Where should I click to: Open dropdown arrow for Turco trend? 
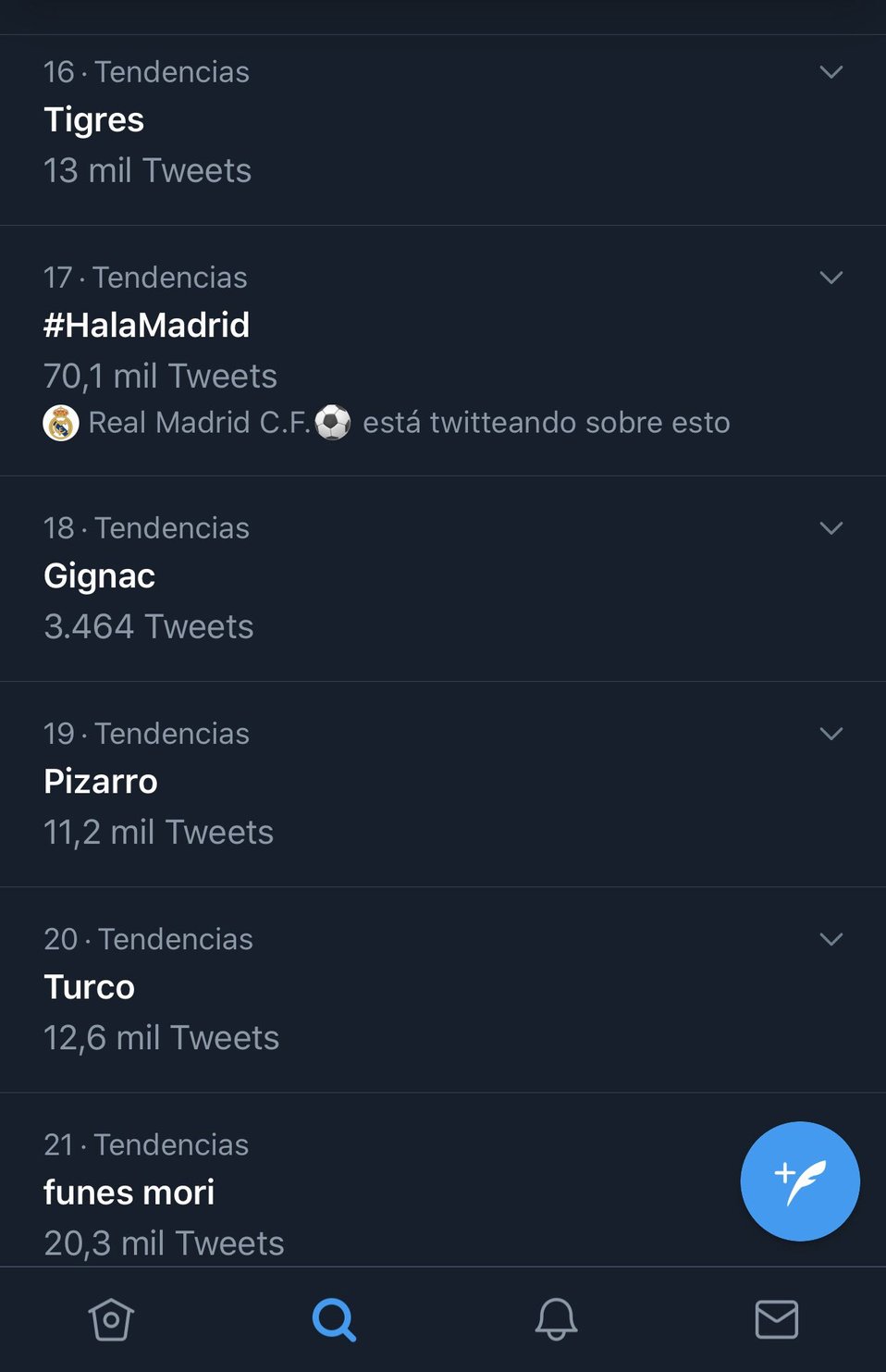(x=831, y=939)
